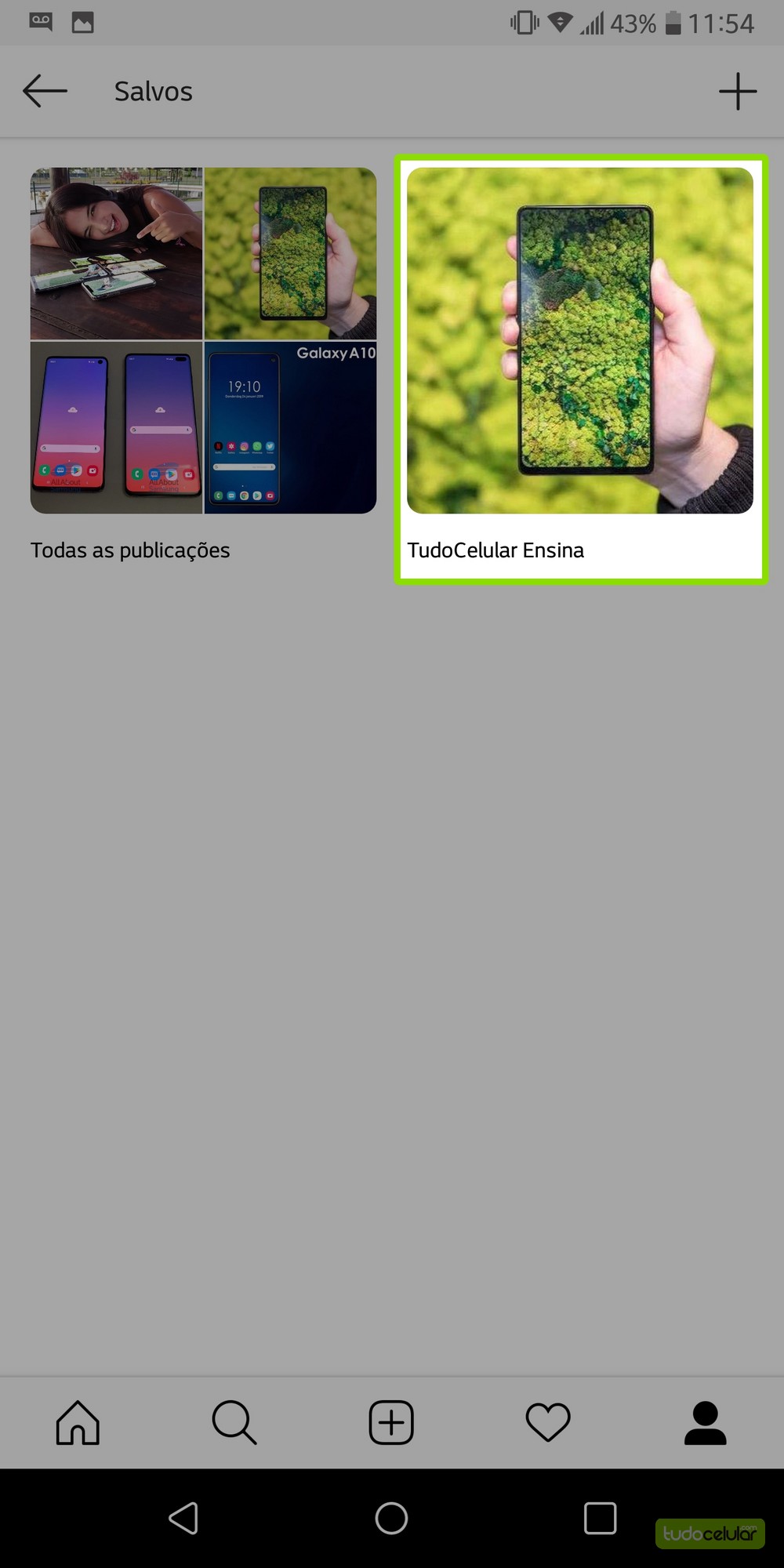
Task: Tap the system home button
Action: [391, 1519]
